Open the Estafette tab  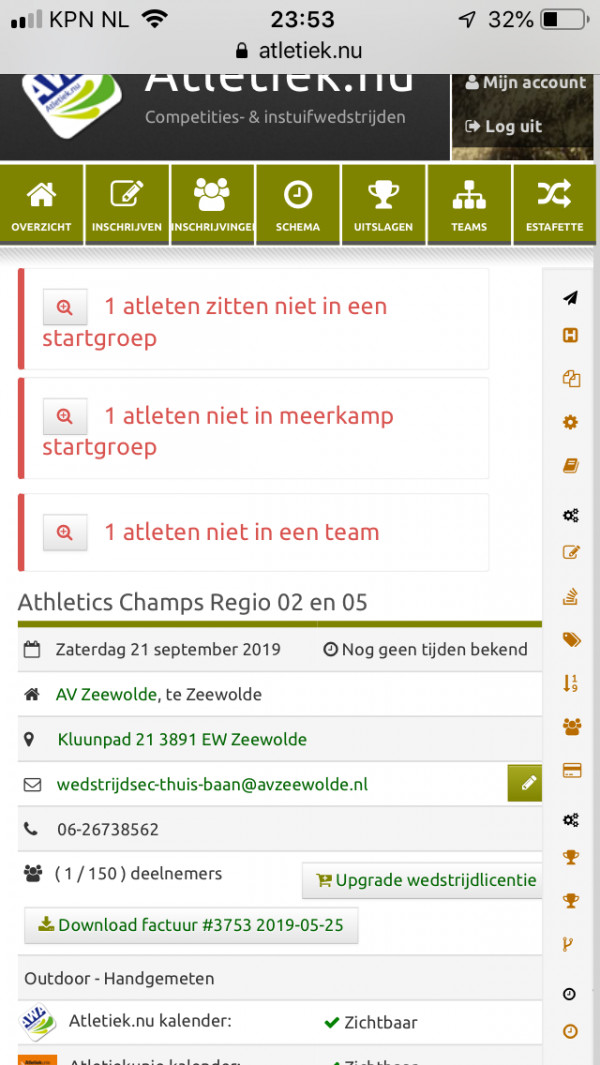coord(554,205)
